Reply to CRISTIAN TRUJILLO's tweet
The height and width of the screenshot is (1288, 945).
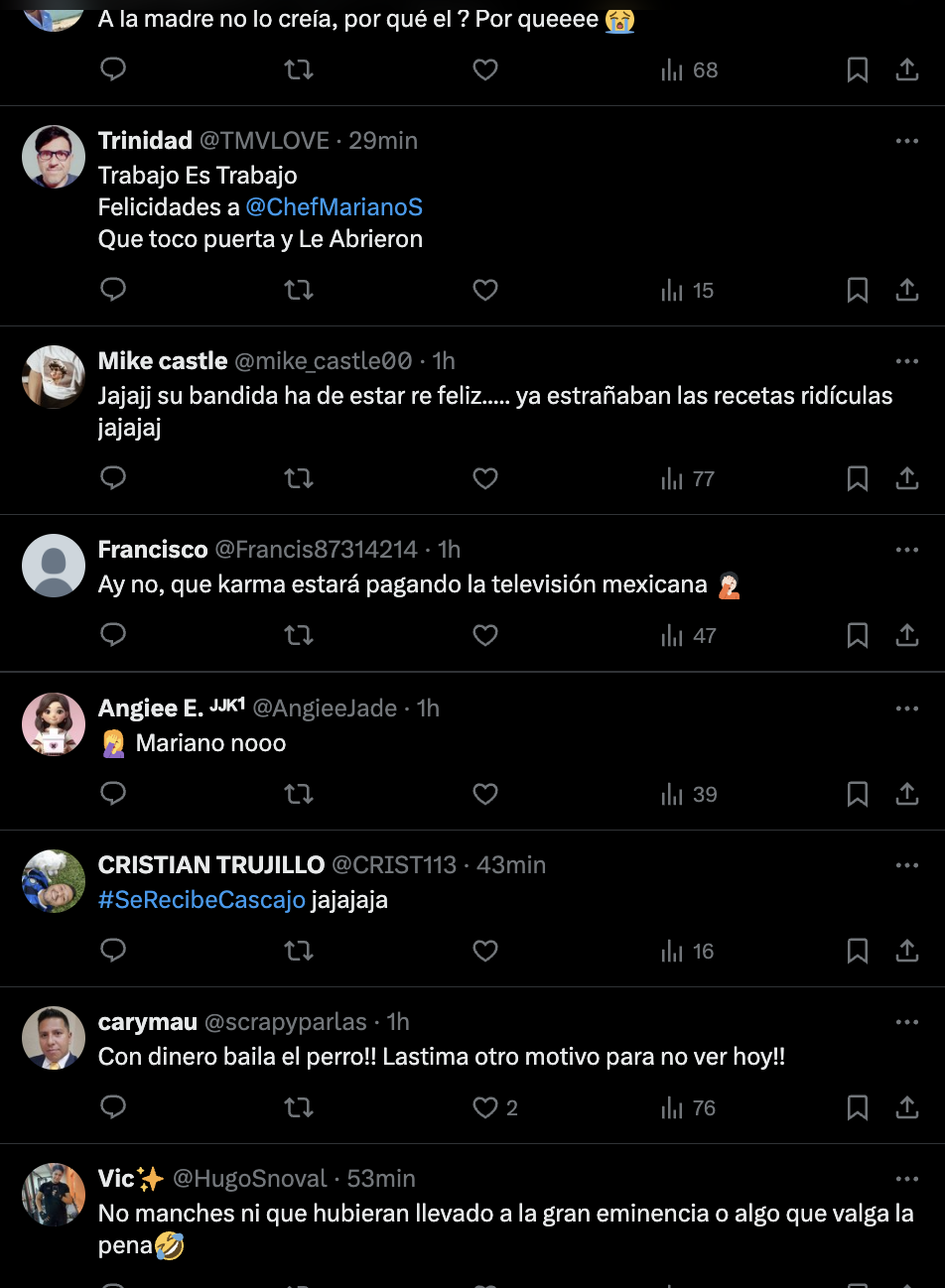click(x=113, y=951)
